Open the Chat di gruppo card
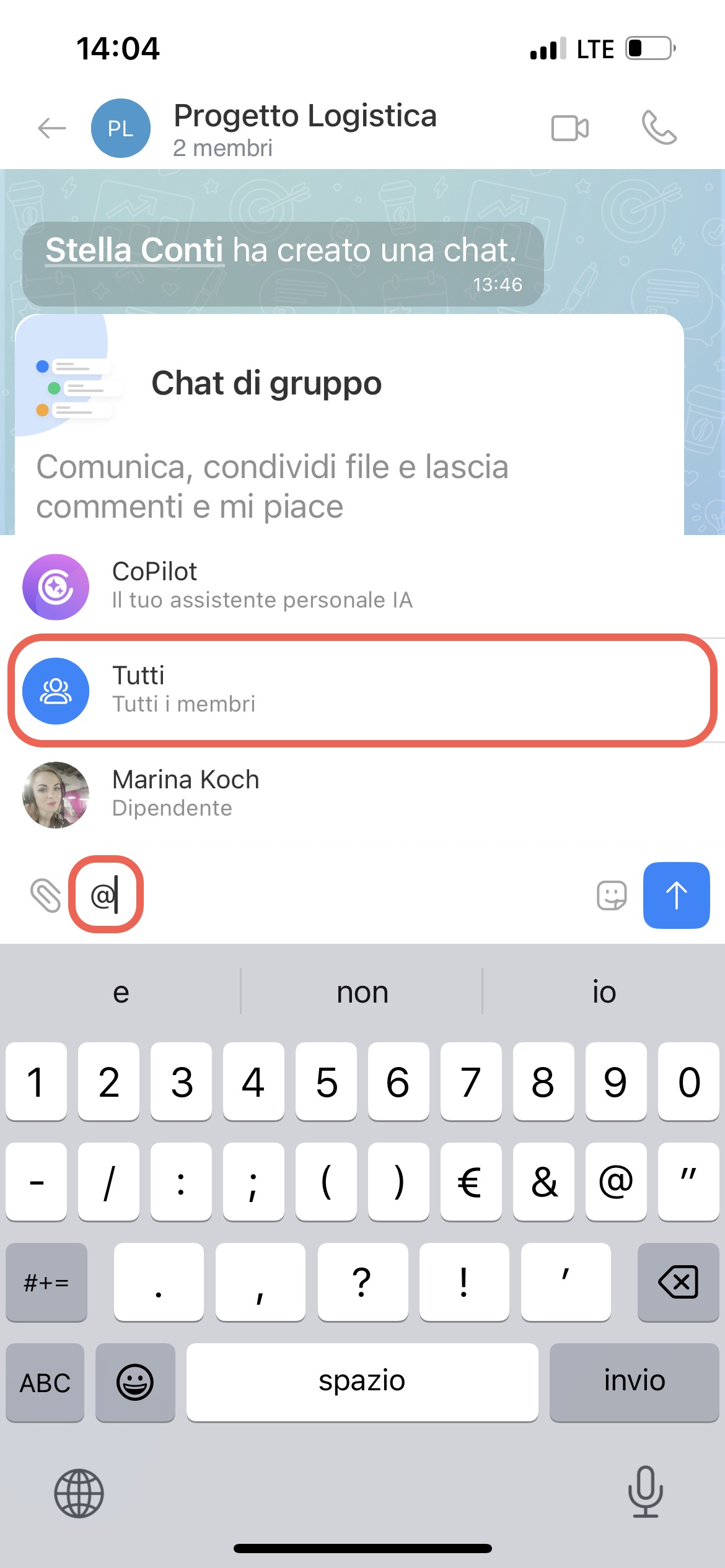Image resolution: width=725 pixels, height=1568 pixels. tap(347, 427)
